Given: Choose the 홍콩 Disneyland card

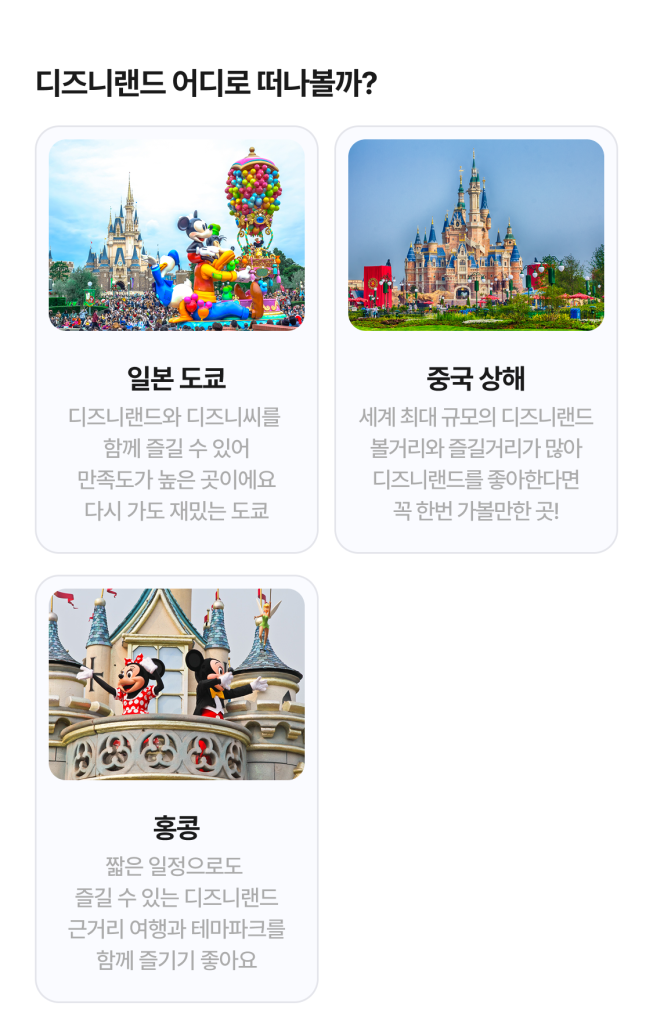Looking at the screenshot, I should [x=176, y=788].
